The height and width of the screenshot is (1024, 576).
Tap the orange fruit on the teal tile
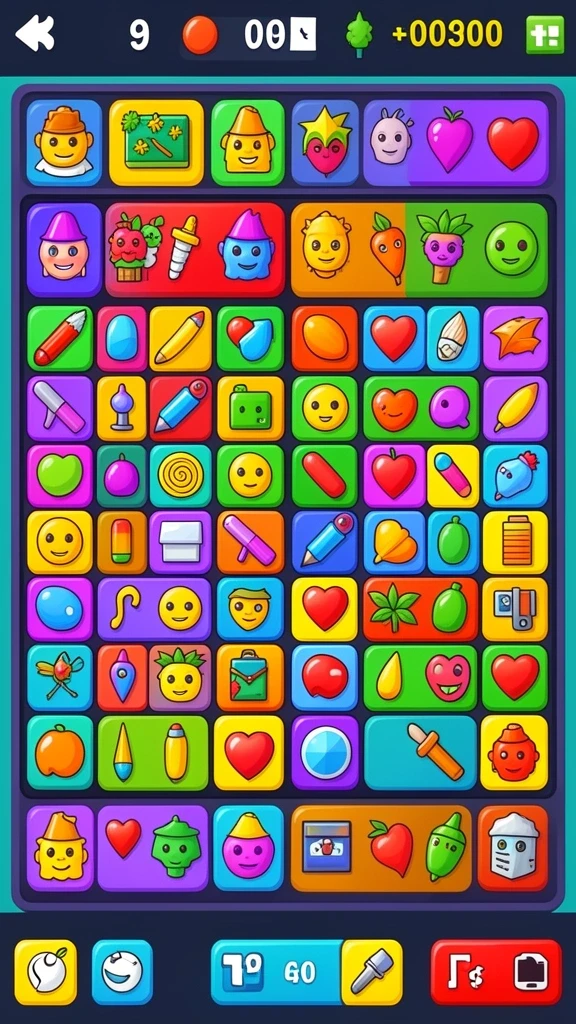point(60,752)
